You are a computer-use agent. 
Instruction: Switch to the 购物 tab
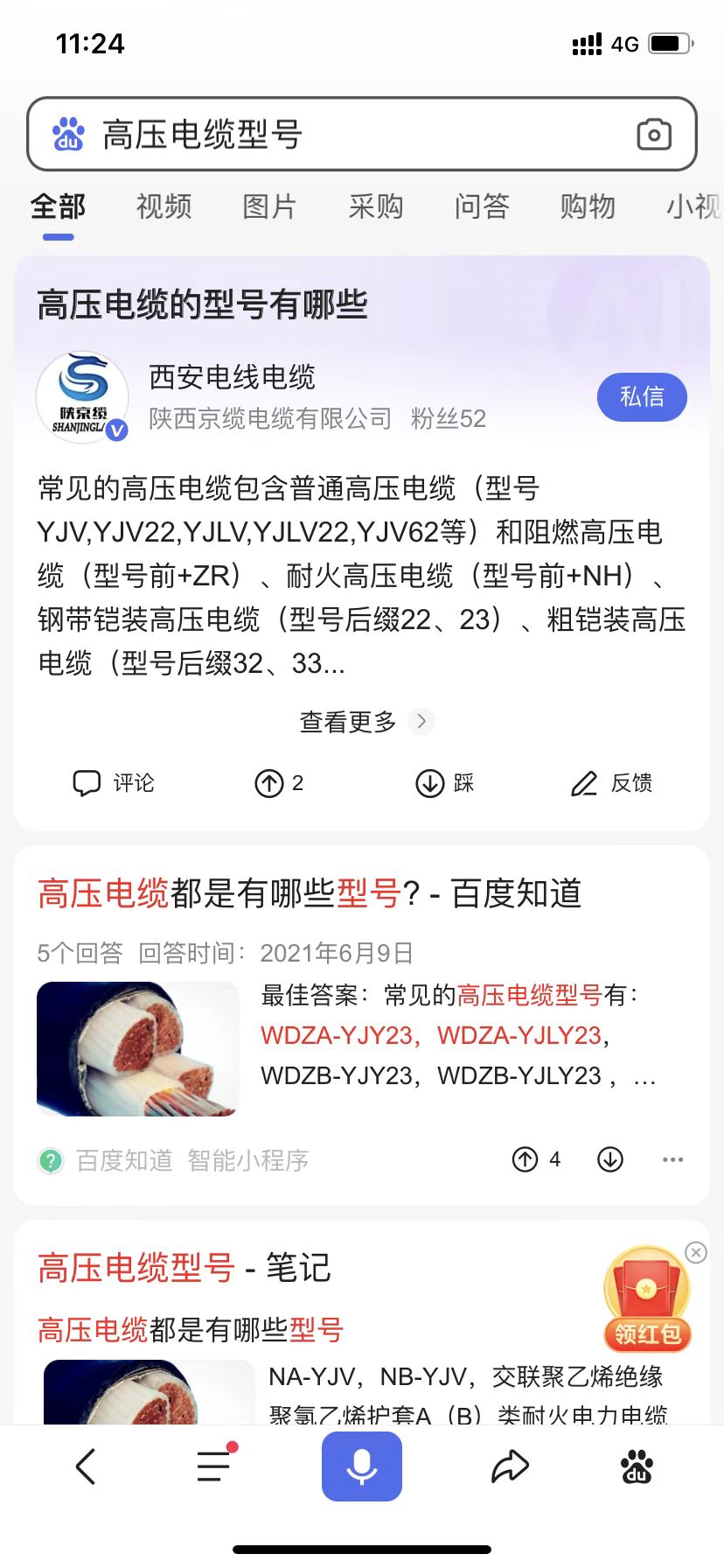click(588, 206)
